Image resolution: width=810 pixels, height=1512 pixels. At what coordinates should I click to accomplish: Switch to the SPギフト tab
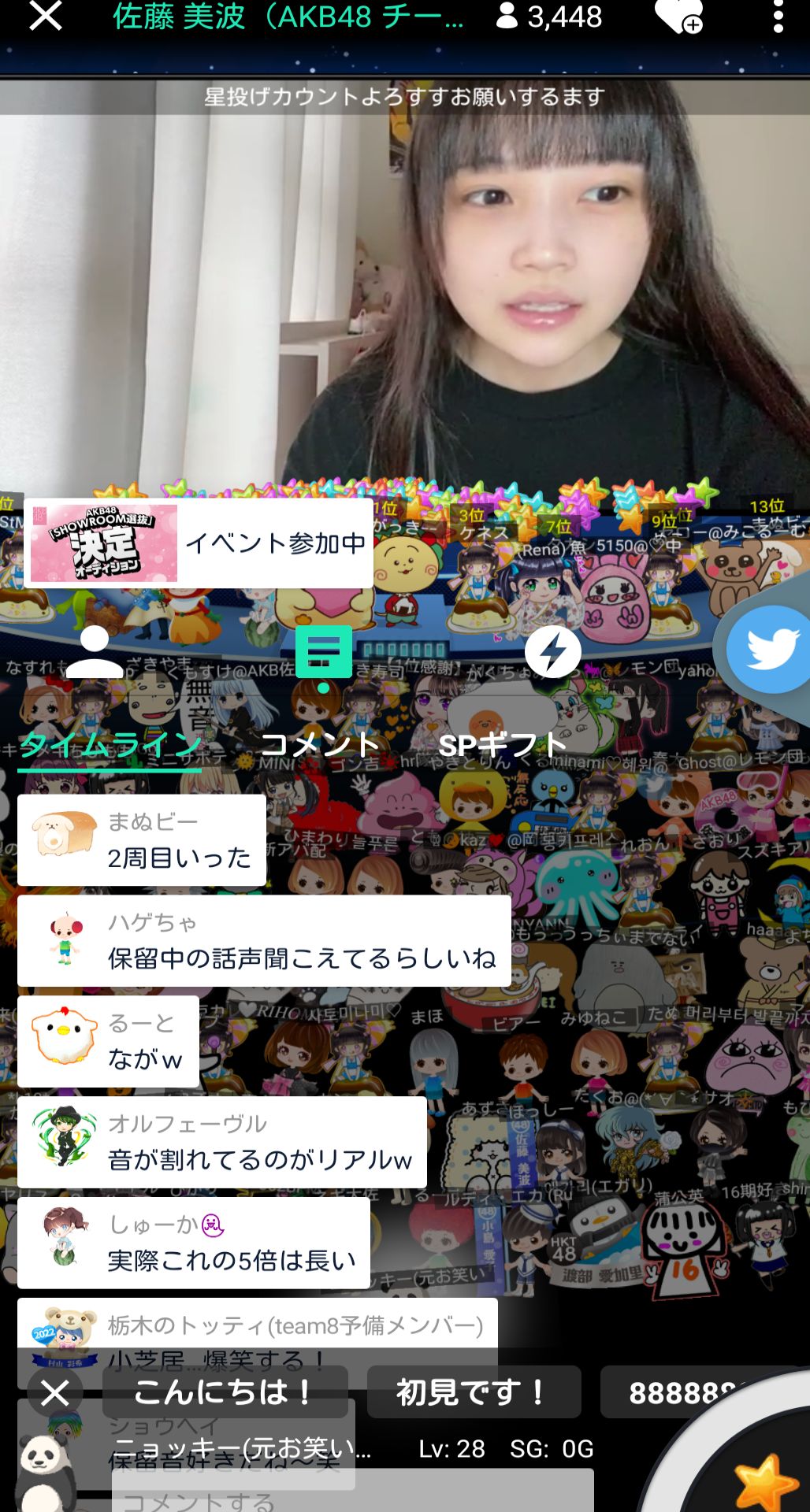(503, 745)
